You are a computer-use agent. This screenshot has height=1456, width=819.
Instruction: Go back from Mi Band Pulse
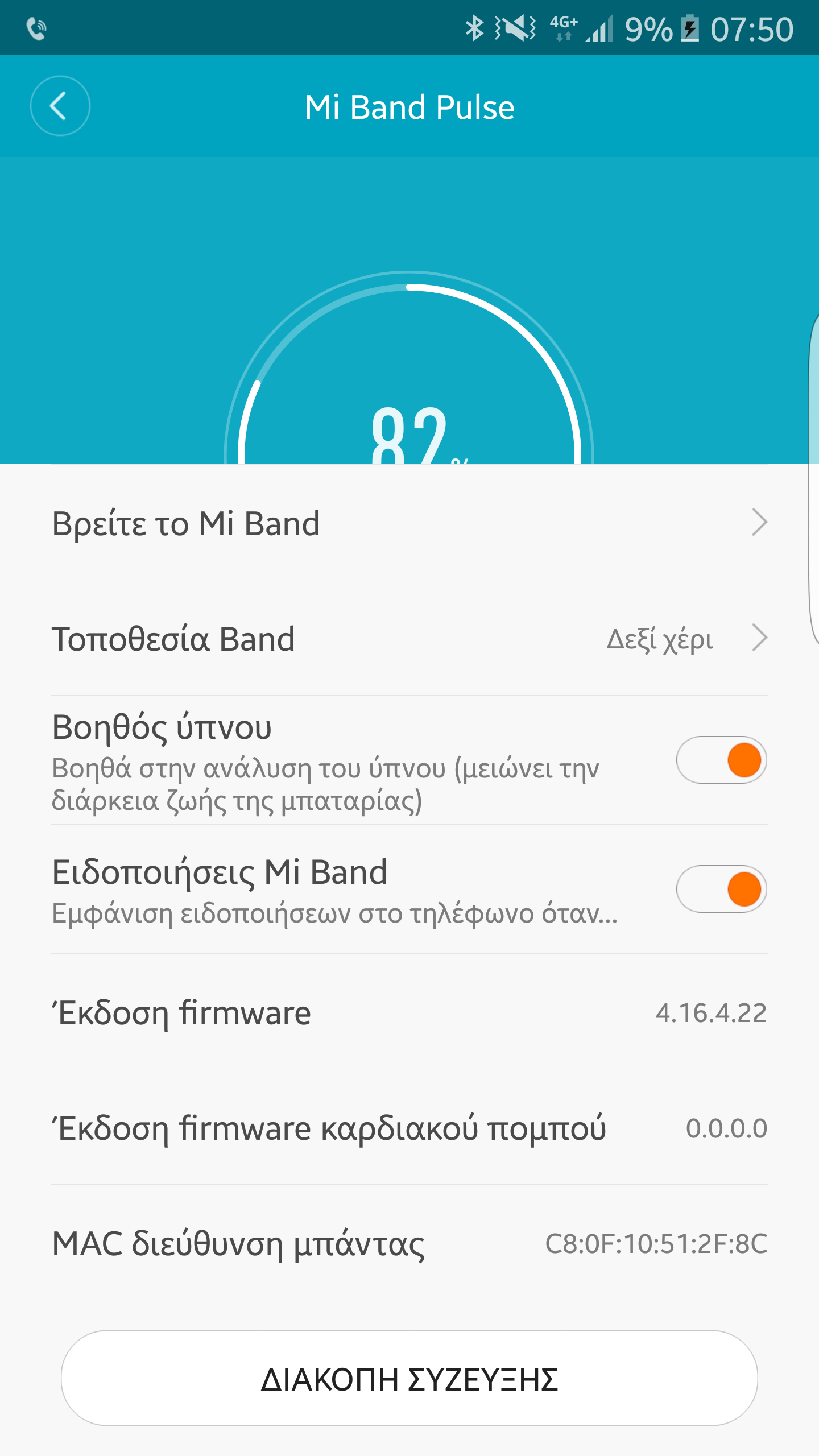(60, 106)
